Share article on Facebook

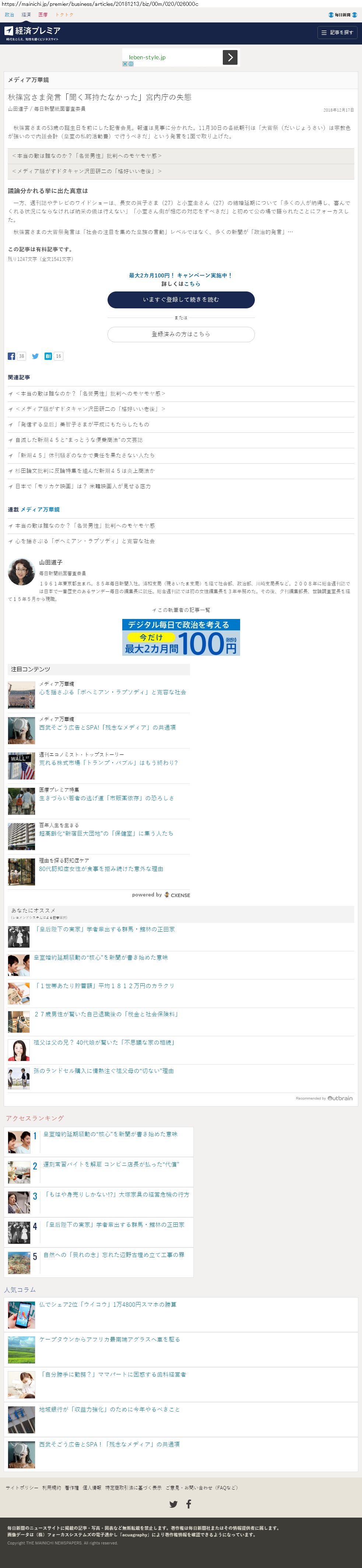11,356
